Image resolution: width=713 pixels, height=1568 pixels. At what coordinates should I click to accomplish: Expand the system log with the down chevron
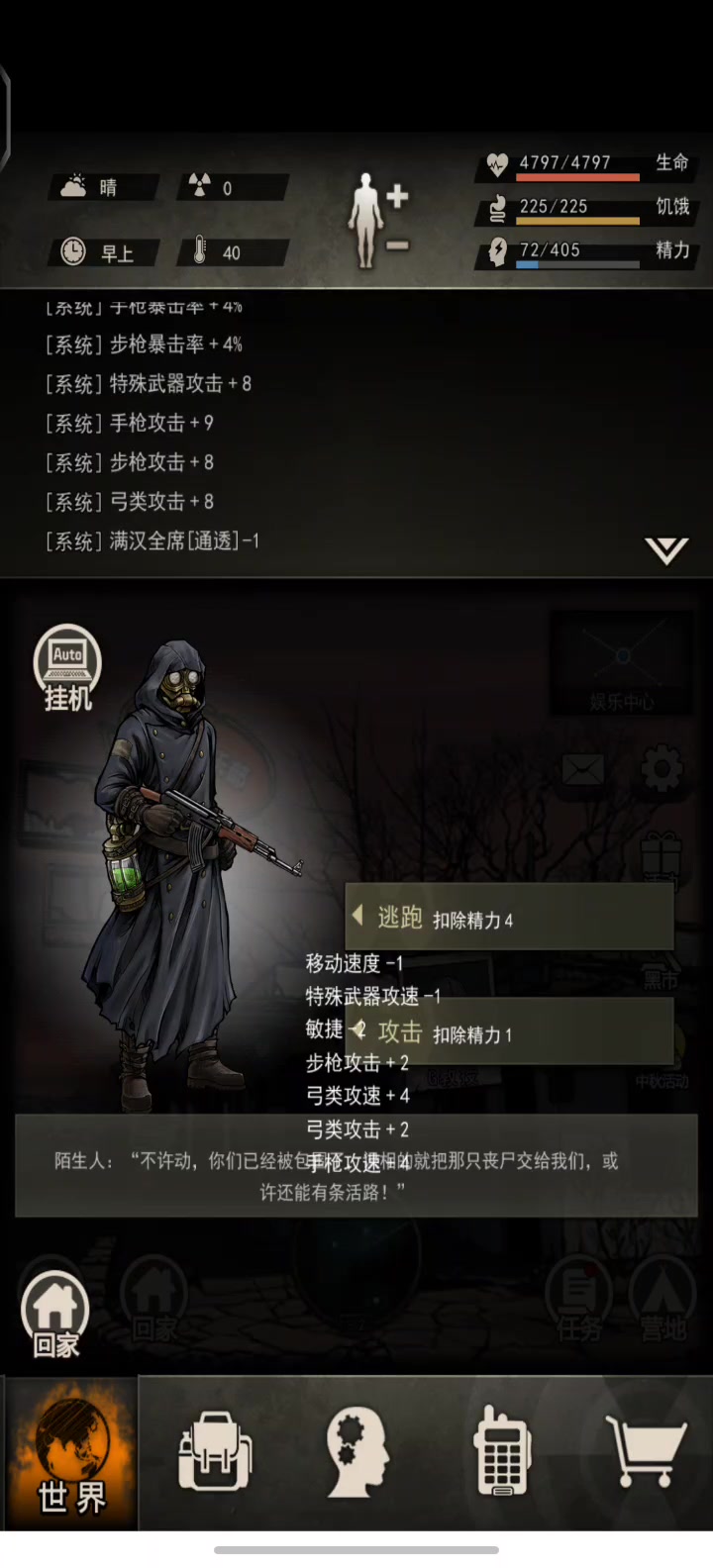point(666,550)
